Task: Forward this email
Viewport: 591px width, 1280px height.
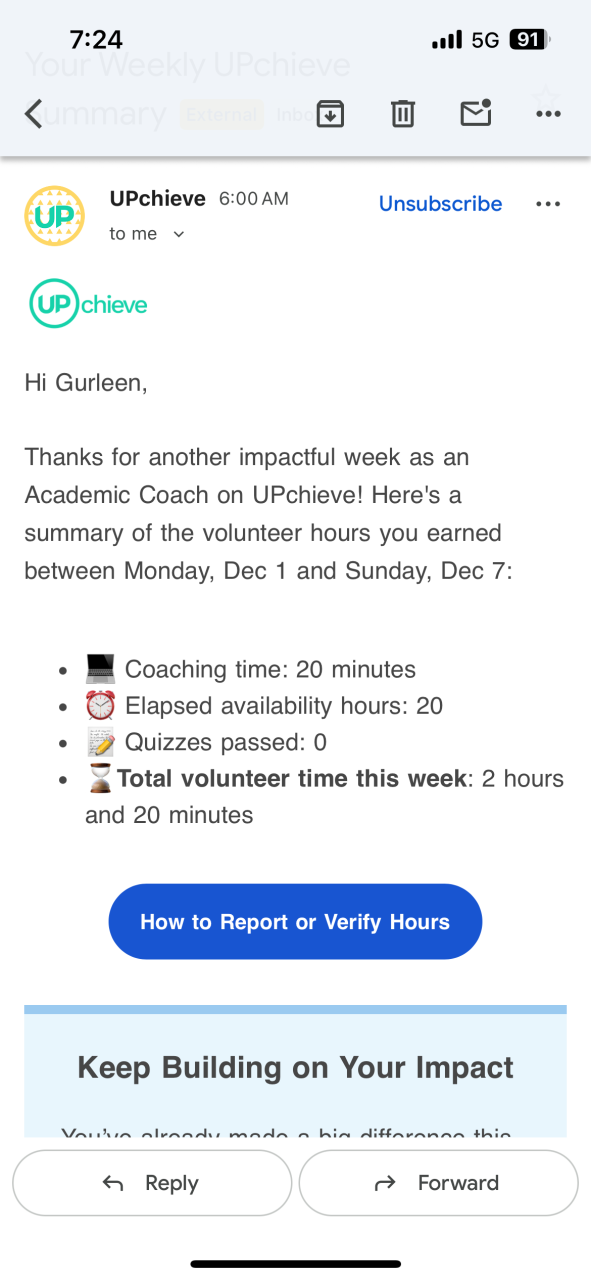Action: tap(438, 1183)
